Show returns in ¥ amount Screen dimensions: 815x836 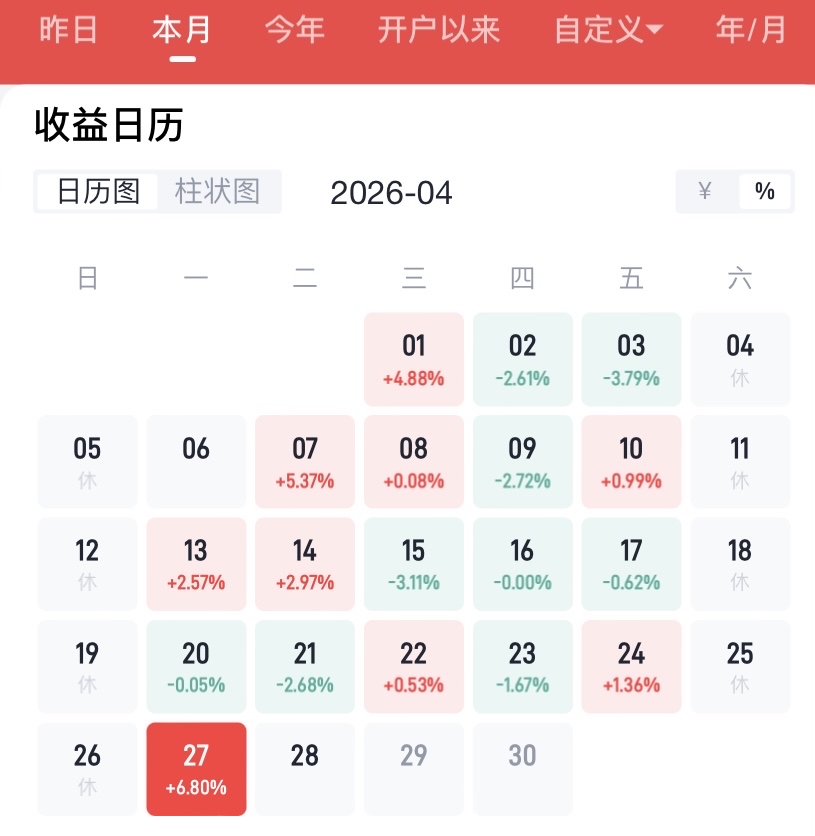[705, 191]
